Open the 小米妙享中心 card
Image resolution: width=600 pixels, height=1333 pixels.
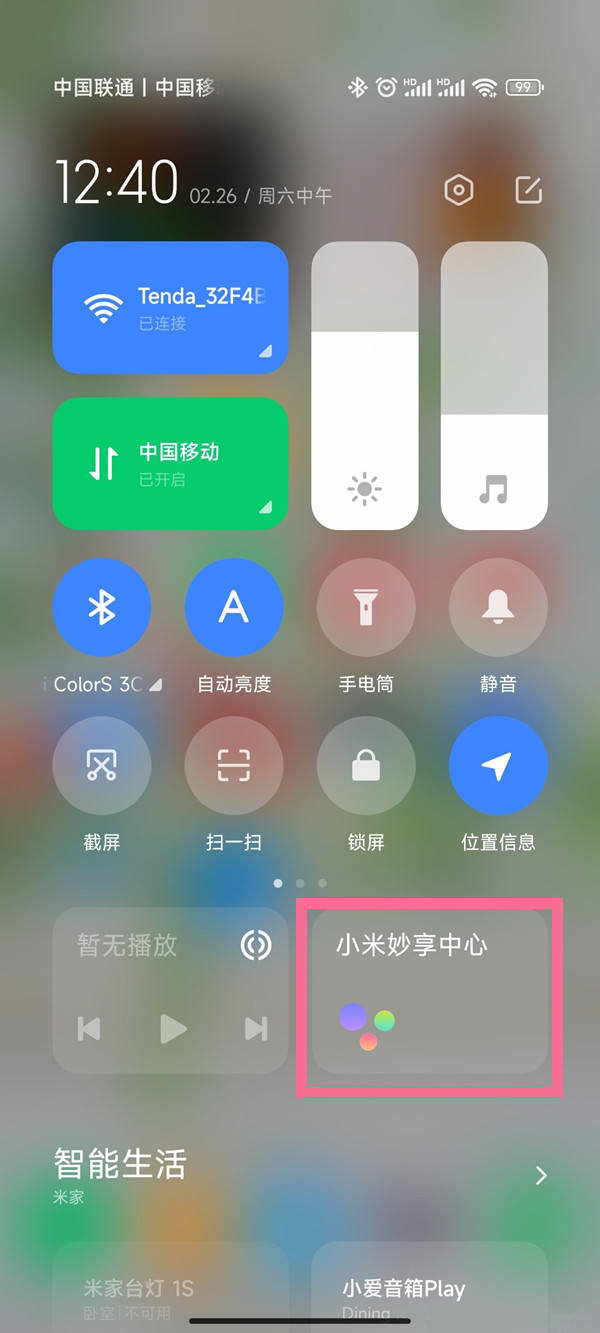[430, 990]
